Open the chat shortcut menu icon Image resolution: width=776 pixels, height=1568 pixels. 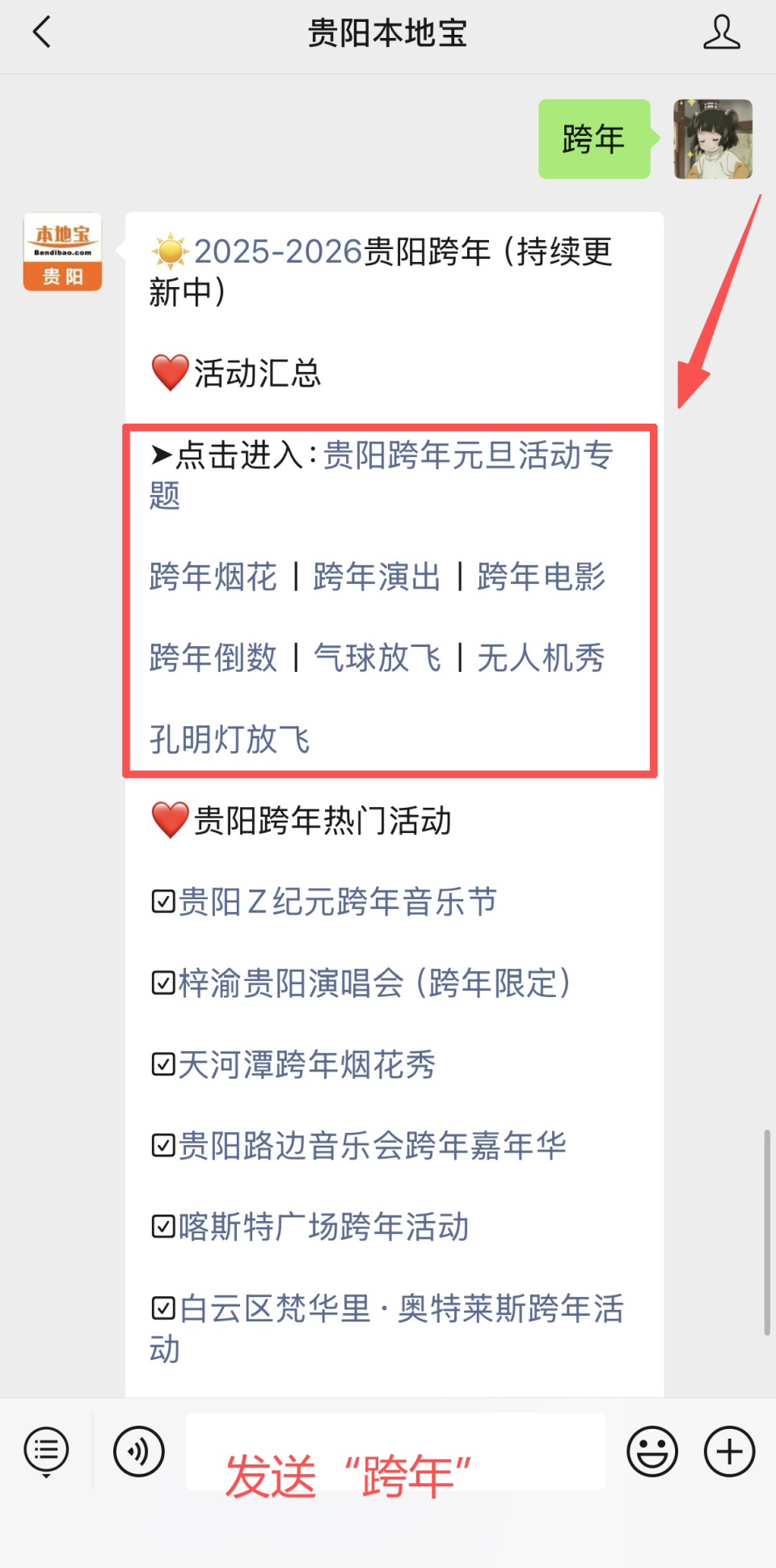45,1450
